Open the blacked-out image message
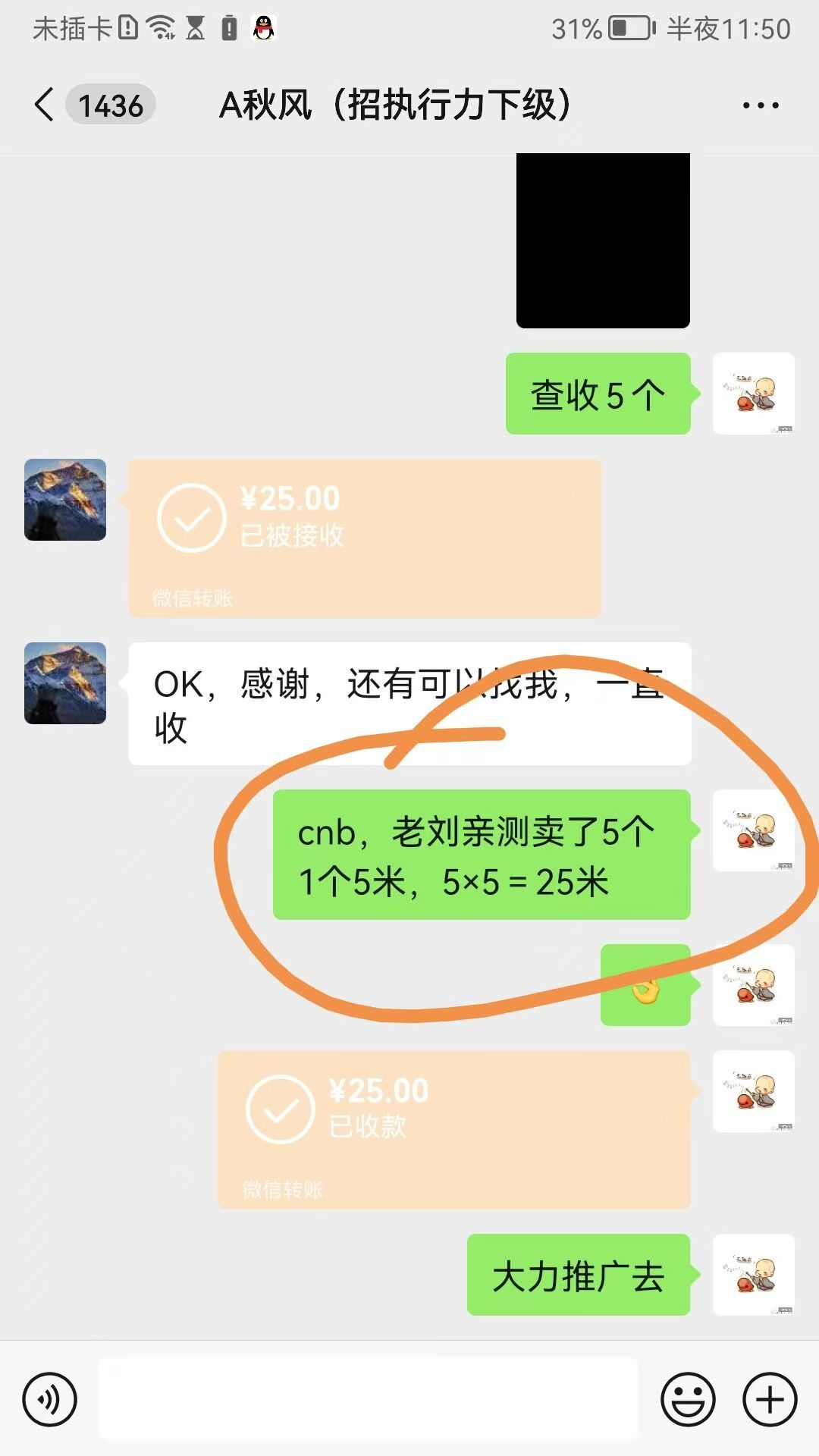Image resolution: width=819 pixels, height=1456 pixels. click(x=603, y=240)
